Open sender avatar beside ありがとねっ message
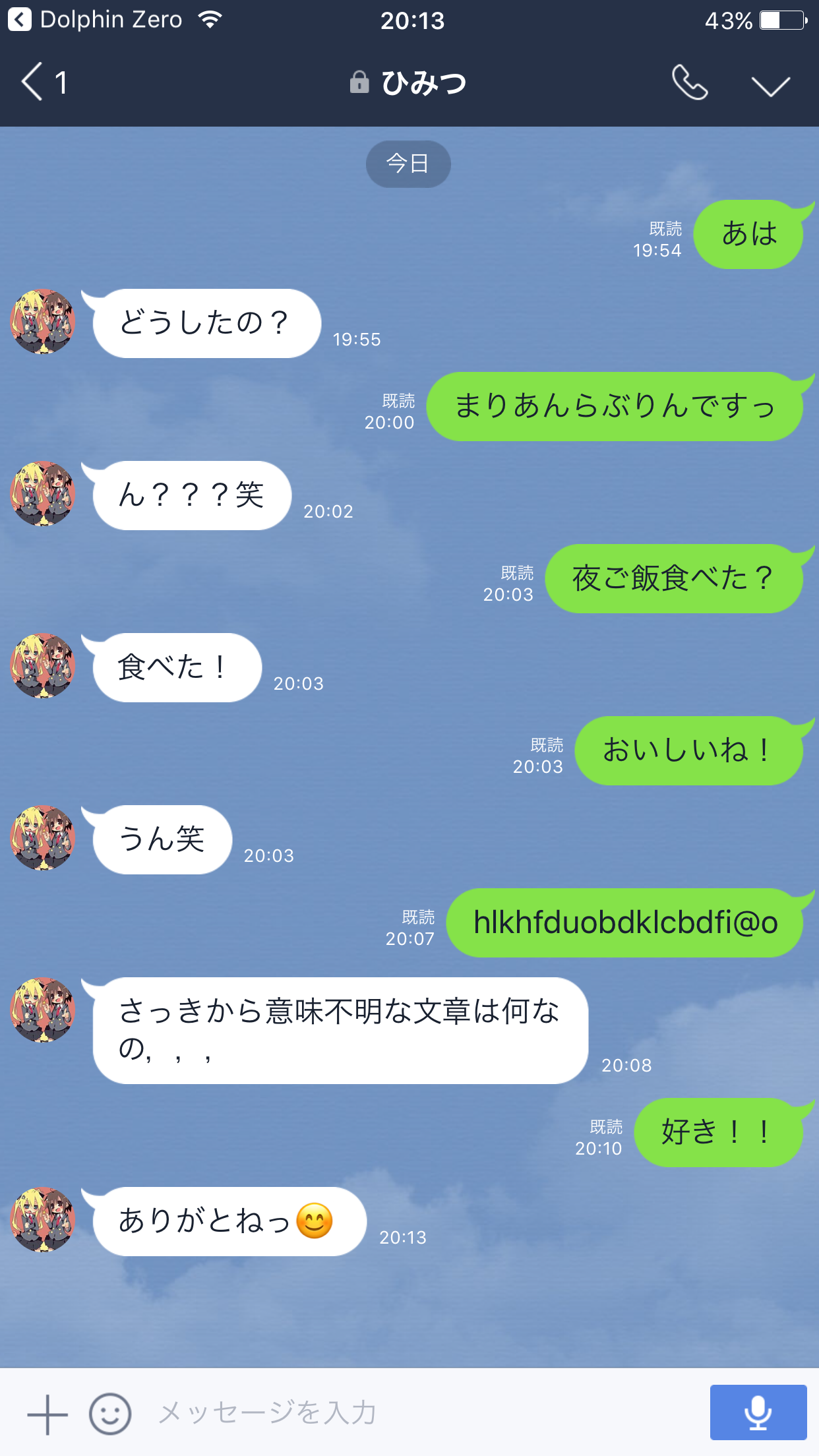Viewport: 819px width, 1456px height. point(43,1220)
